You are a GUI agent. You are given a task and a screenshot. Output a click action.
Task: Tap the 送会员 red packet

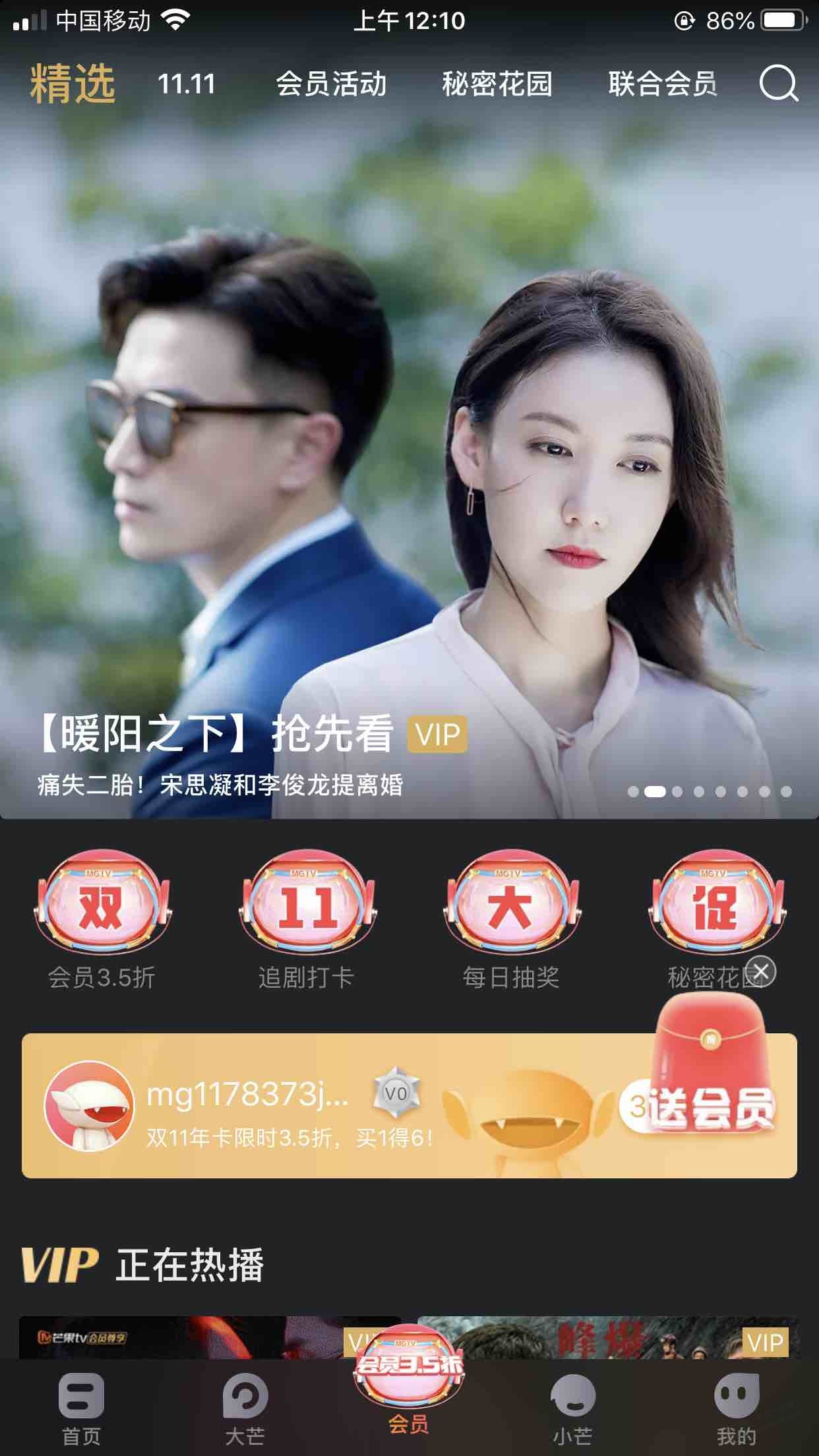[x=711, y=1062]
